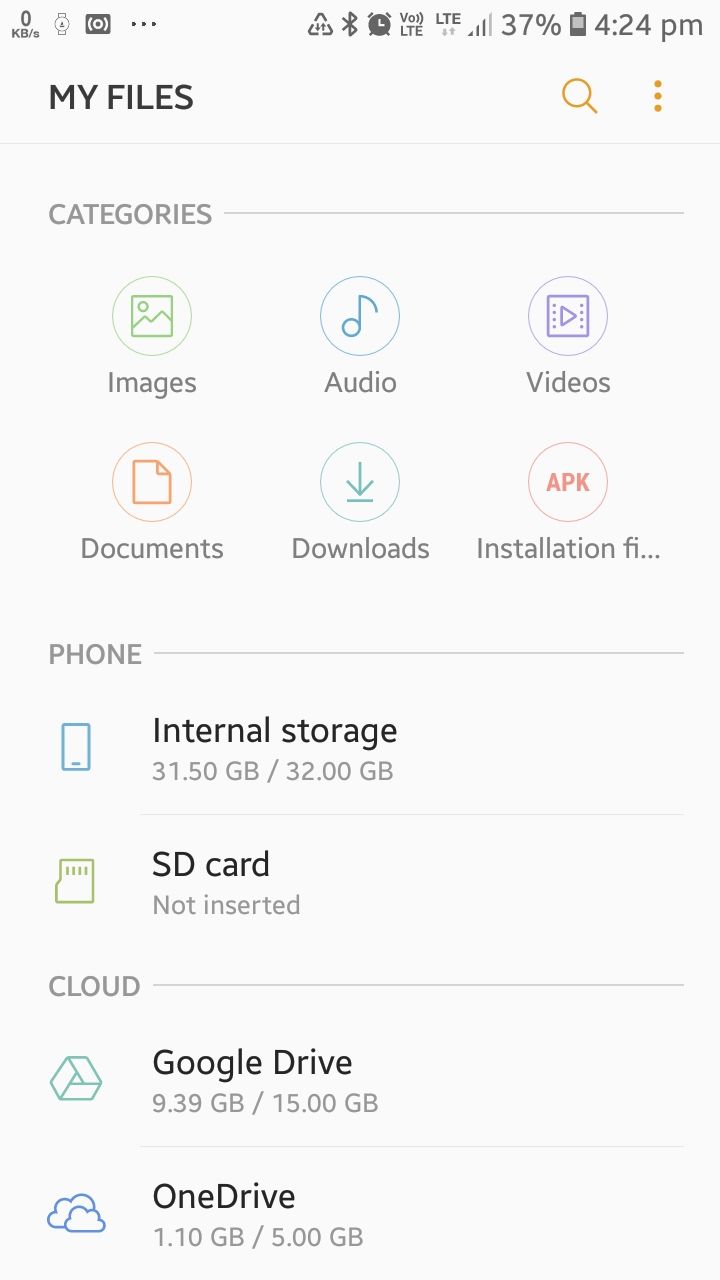720x1280 pixels.
Task: Tap the OneDrive cloud icon
Action: pos(77,1212)
